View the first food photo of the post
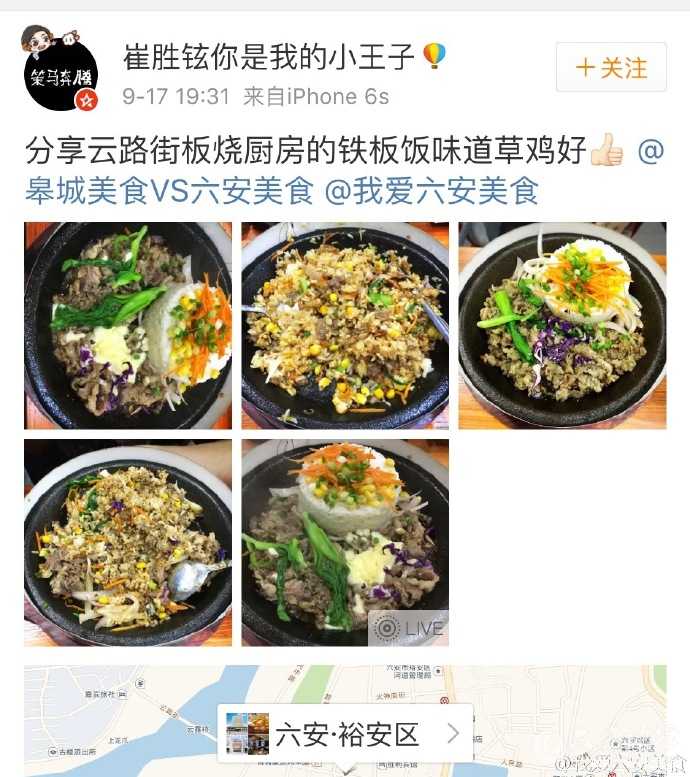690x777 pixels. (x=128, y=326)
